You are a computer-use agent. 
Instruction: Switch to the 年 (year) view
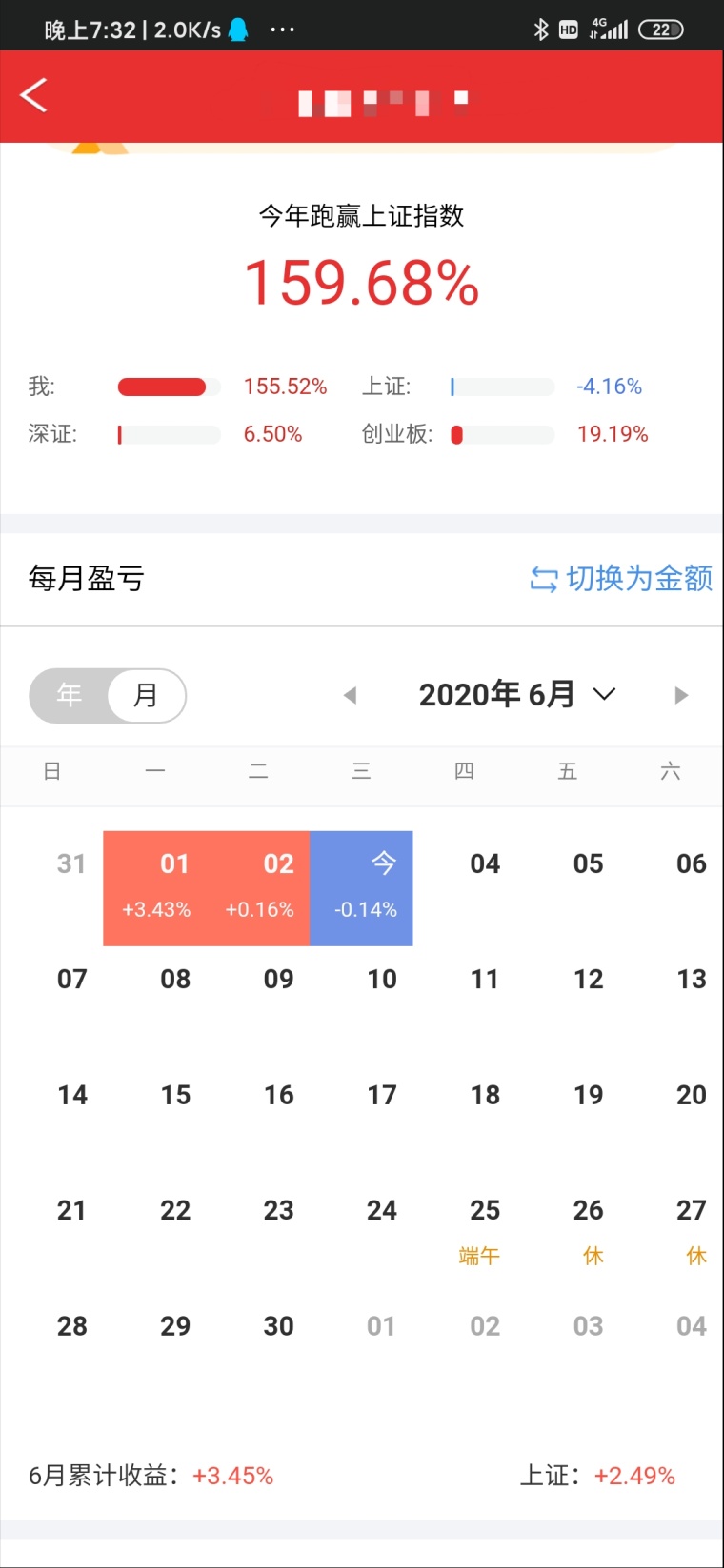tap(69, 695)
